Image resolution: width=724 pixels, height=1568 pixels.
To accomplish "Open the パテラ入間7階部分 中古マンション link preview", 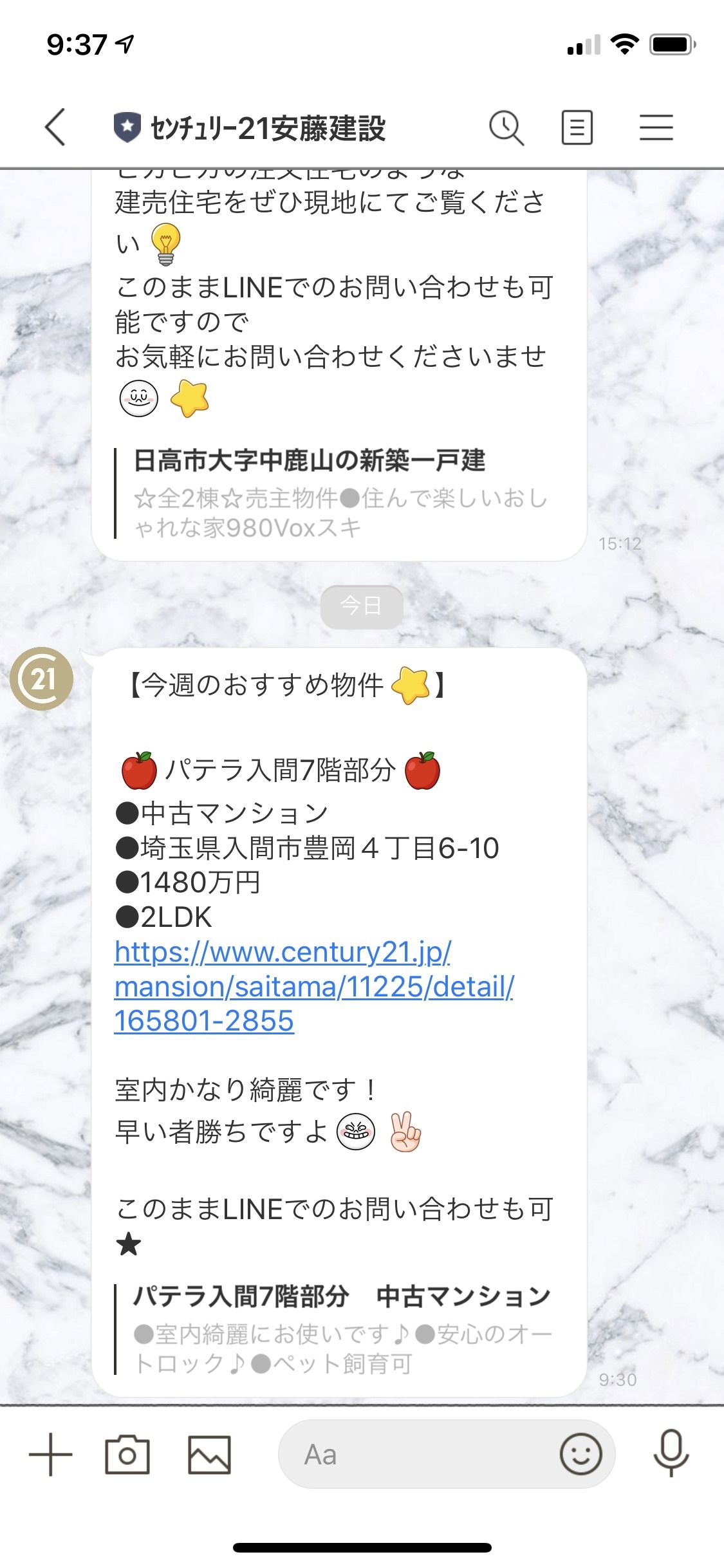I will [x=341, y=1329].
